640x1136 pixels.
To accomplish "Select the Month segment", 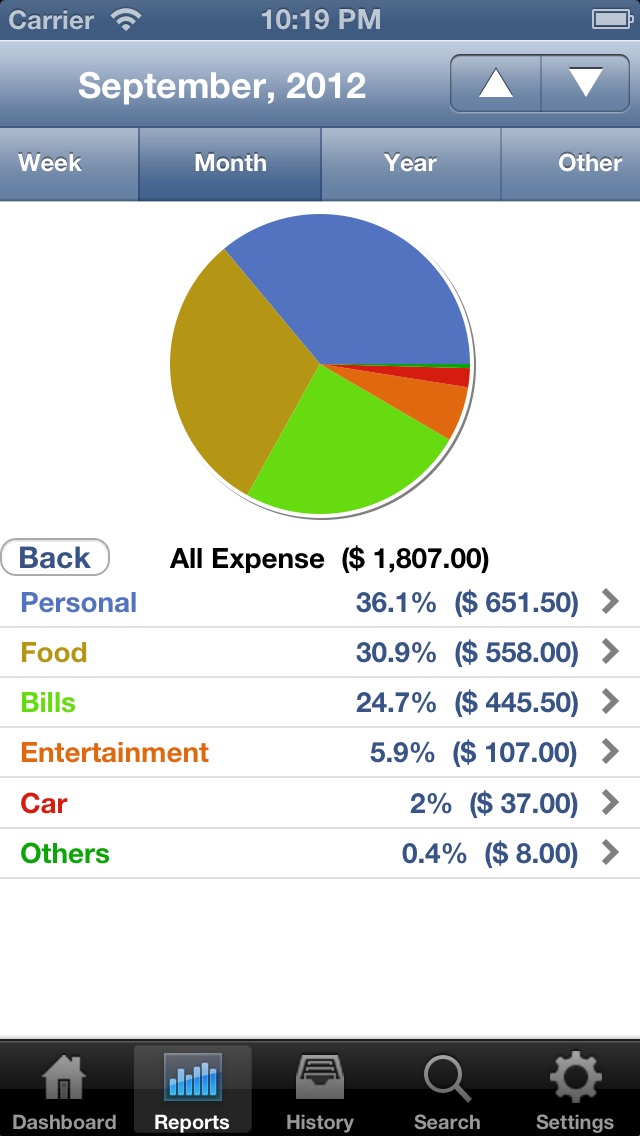I will coord(230,164).
